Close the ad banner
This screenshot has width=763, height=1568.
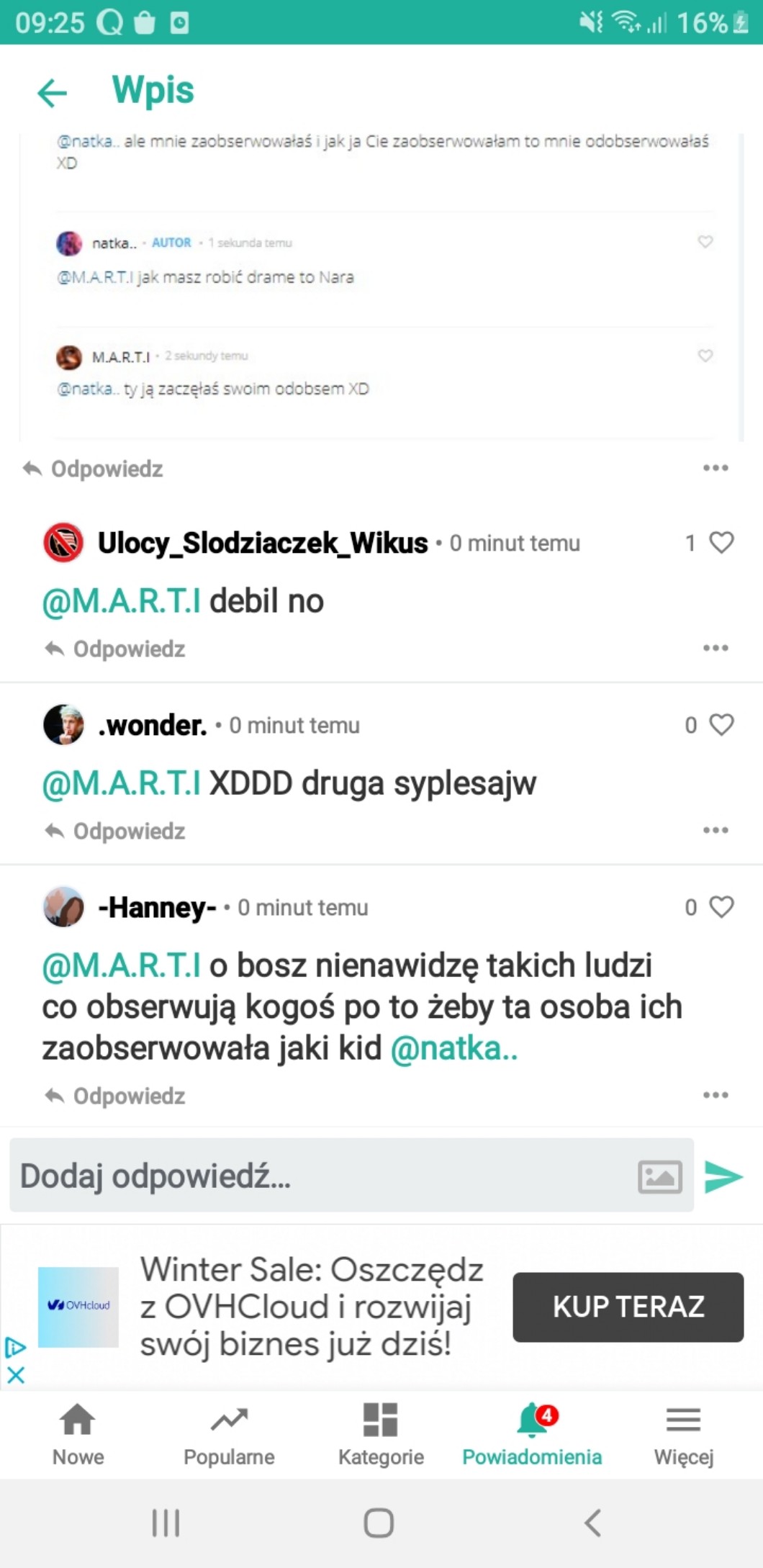tap(15, 1375)
